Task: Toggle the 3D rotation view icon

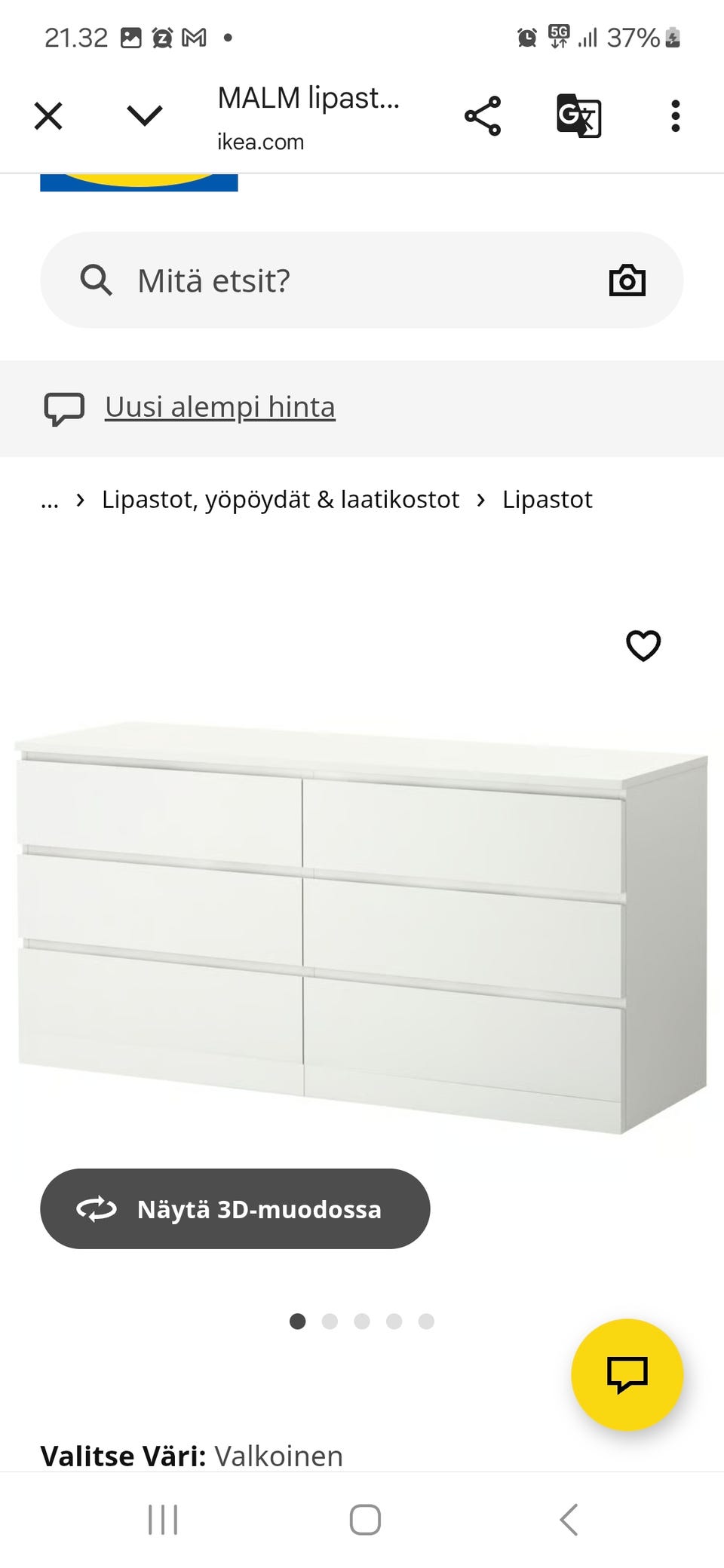Action: [x=96, y=1209]
